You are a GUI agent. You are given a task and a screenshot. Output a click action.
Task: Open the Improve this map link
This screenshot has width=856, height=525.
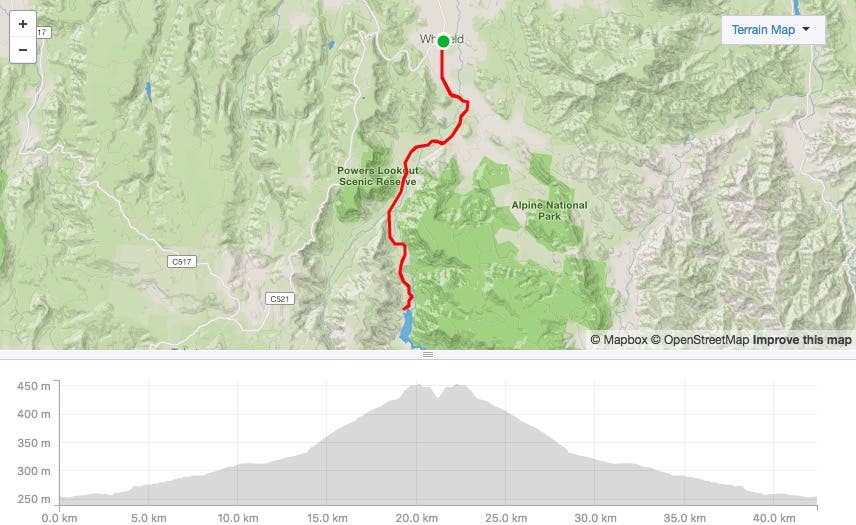point(802,340)
